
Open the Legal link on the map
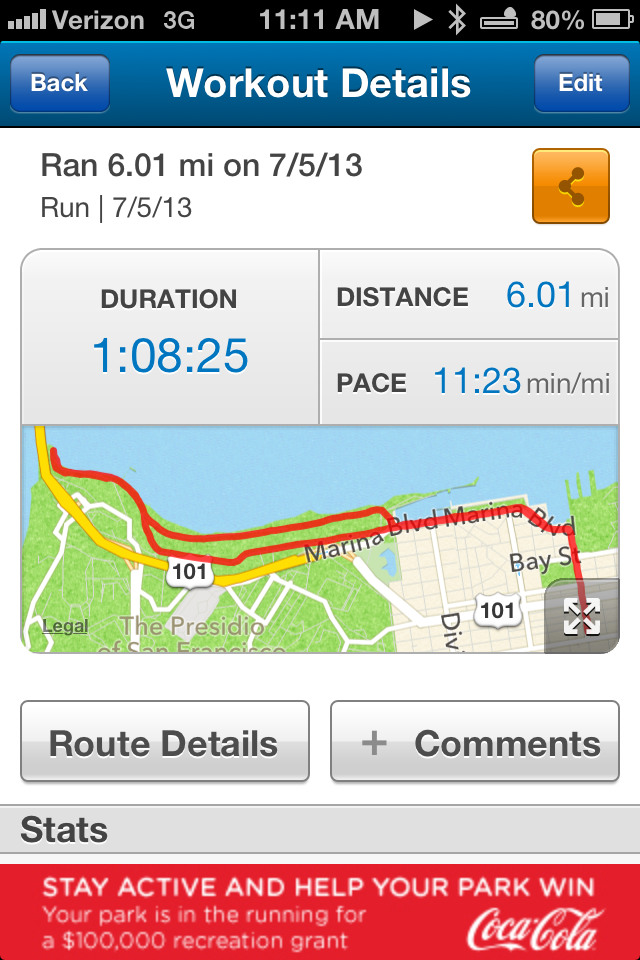65,627
